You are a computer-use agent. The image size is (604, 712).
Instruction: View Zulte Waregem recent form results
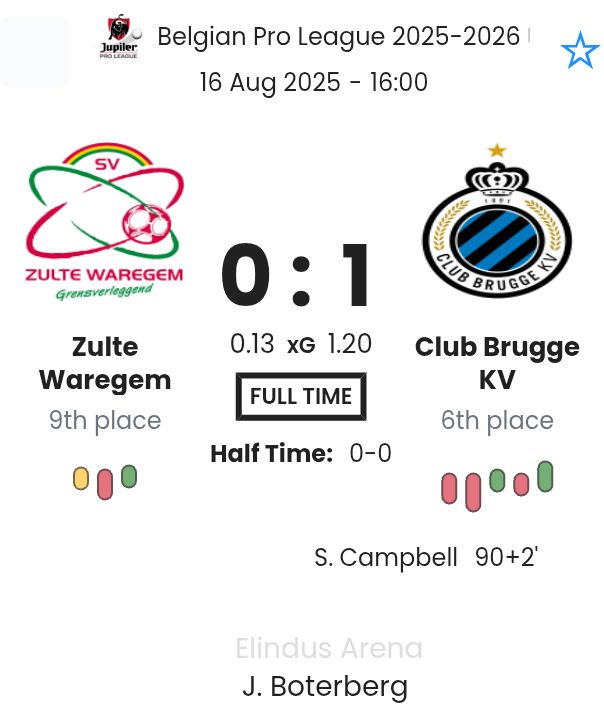point(105,480)
